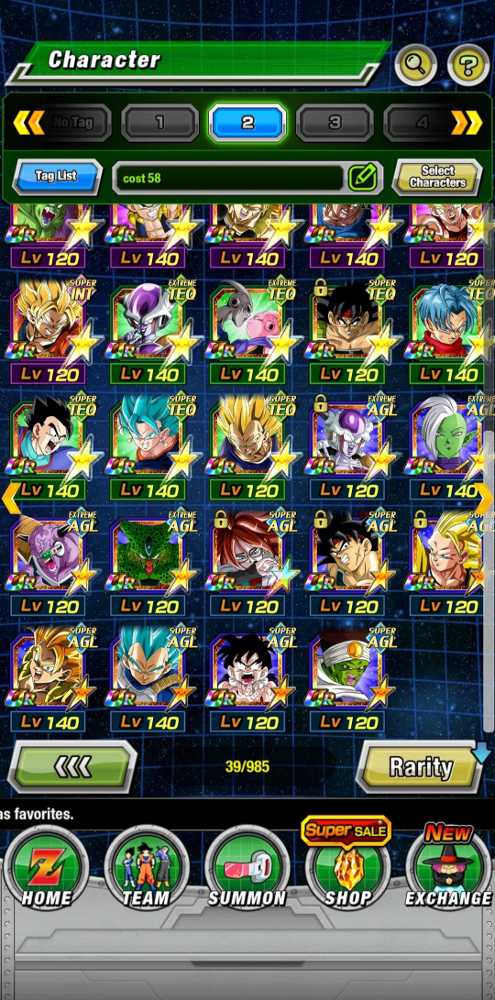Open the Summon menu
Viewport: 495px width, 1000px height.
pos(247,867)
